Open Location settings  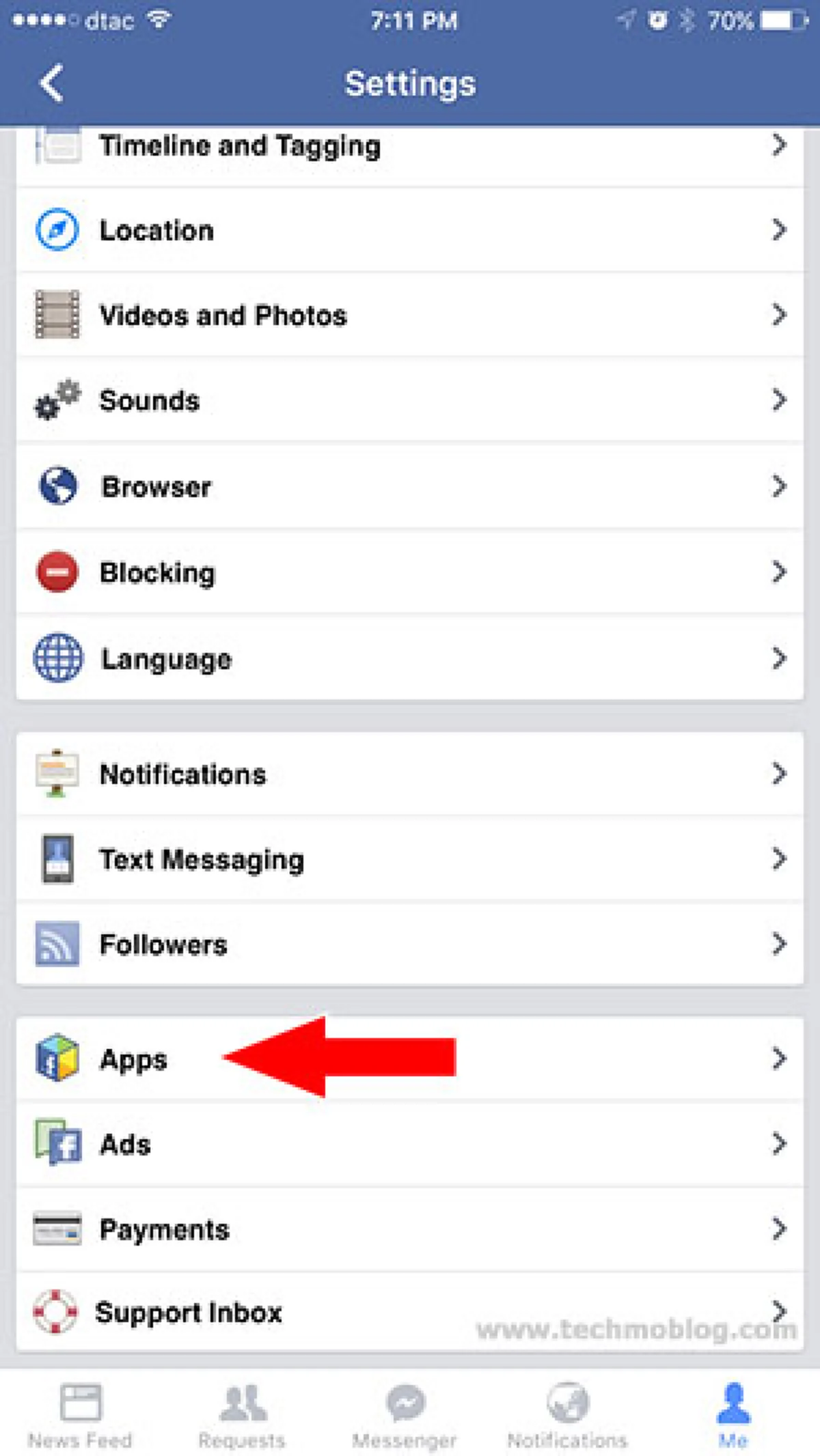(410, 230)
